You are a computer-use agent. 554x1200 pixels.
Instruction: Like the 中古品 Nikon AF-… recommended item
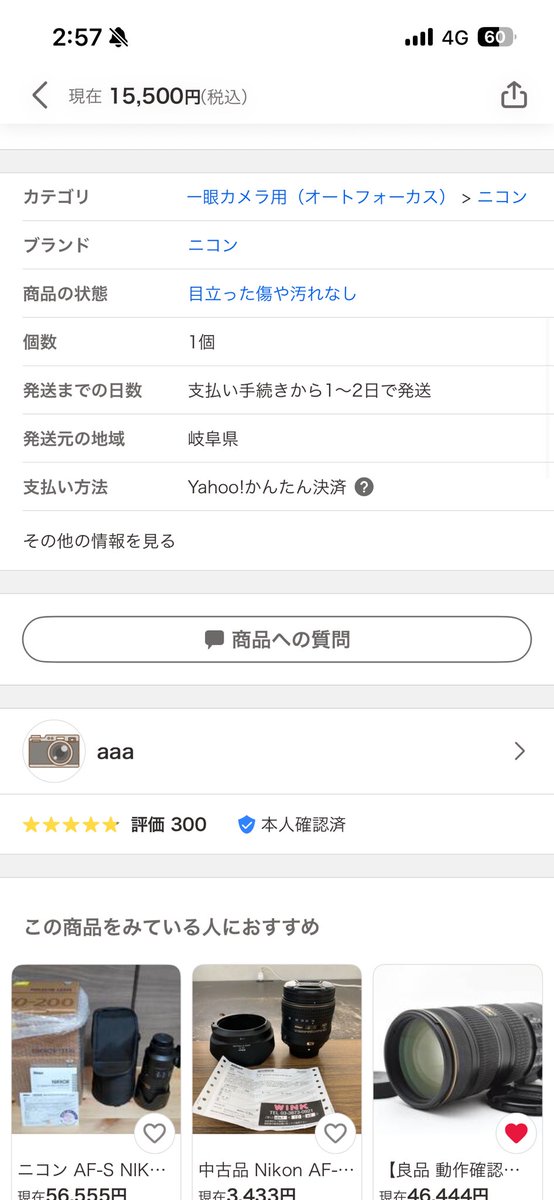[335, 1133]
